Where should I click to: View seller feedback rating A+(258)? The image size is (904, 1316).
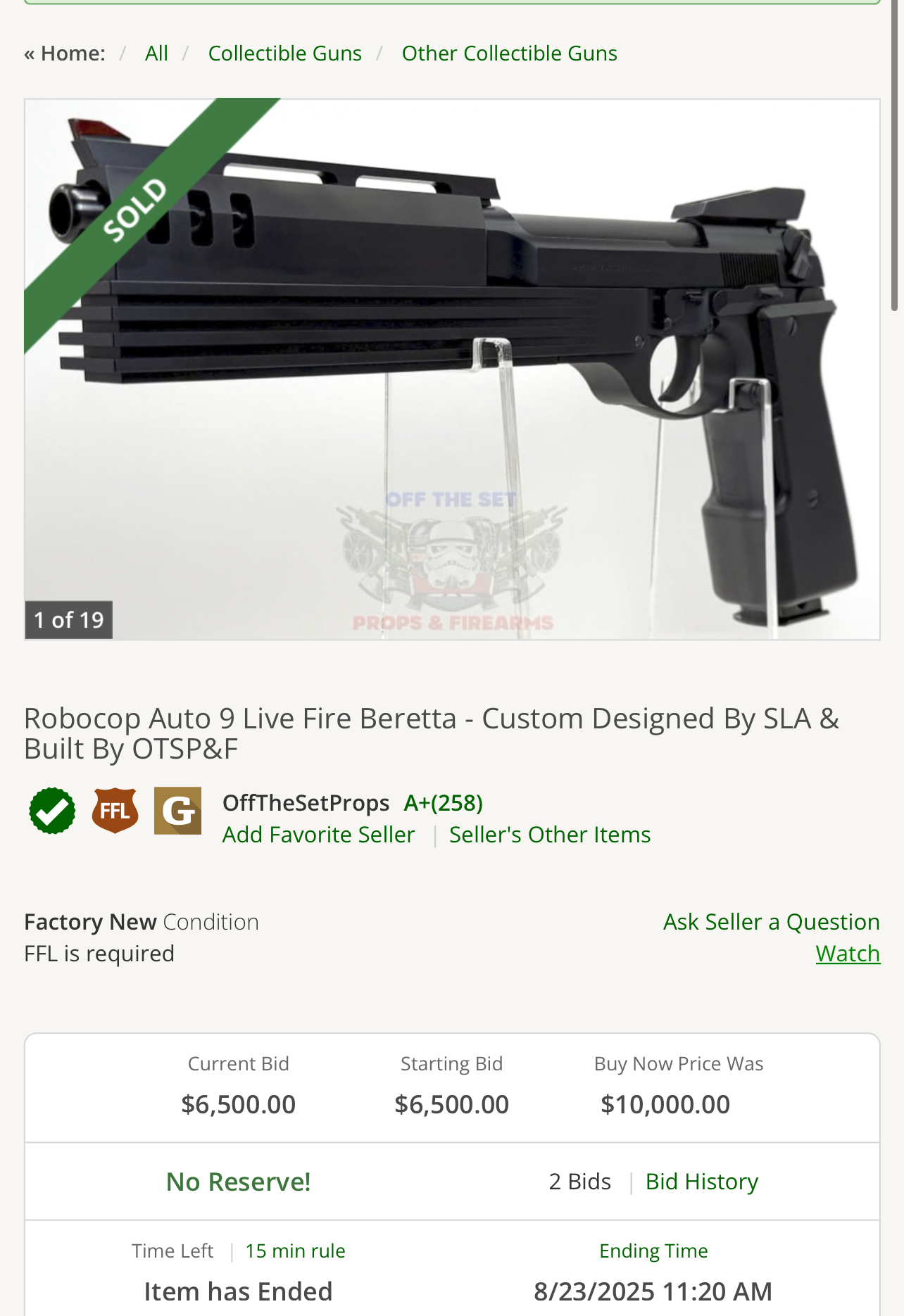point(444,803)
